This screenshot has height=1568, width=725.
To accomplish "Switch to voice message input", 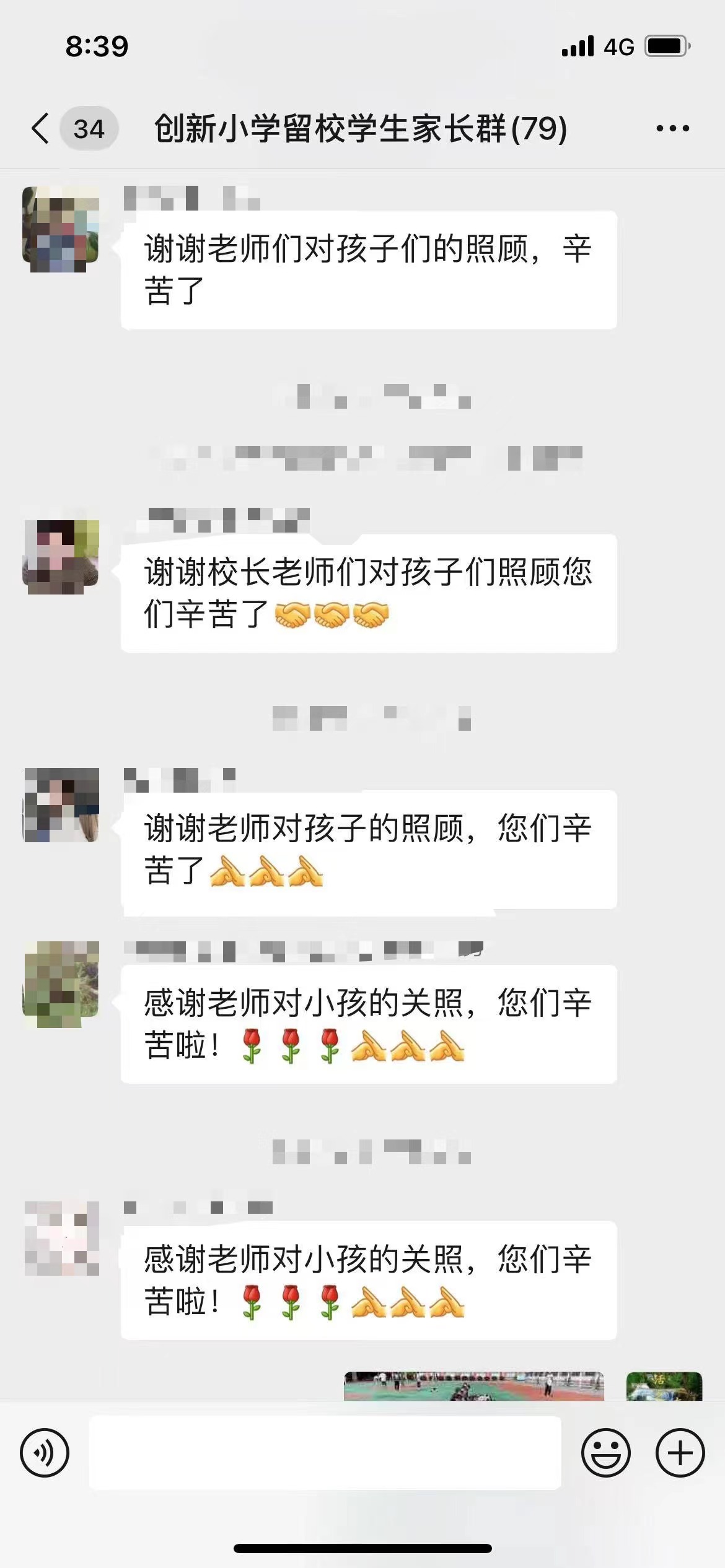I will [45, 1453].
